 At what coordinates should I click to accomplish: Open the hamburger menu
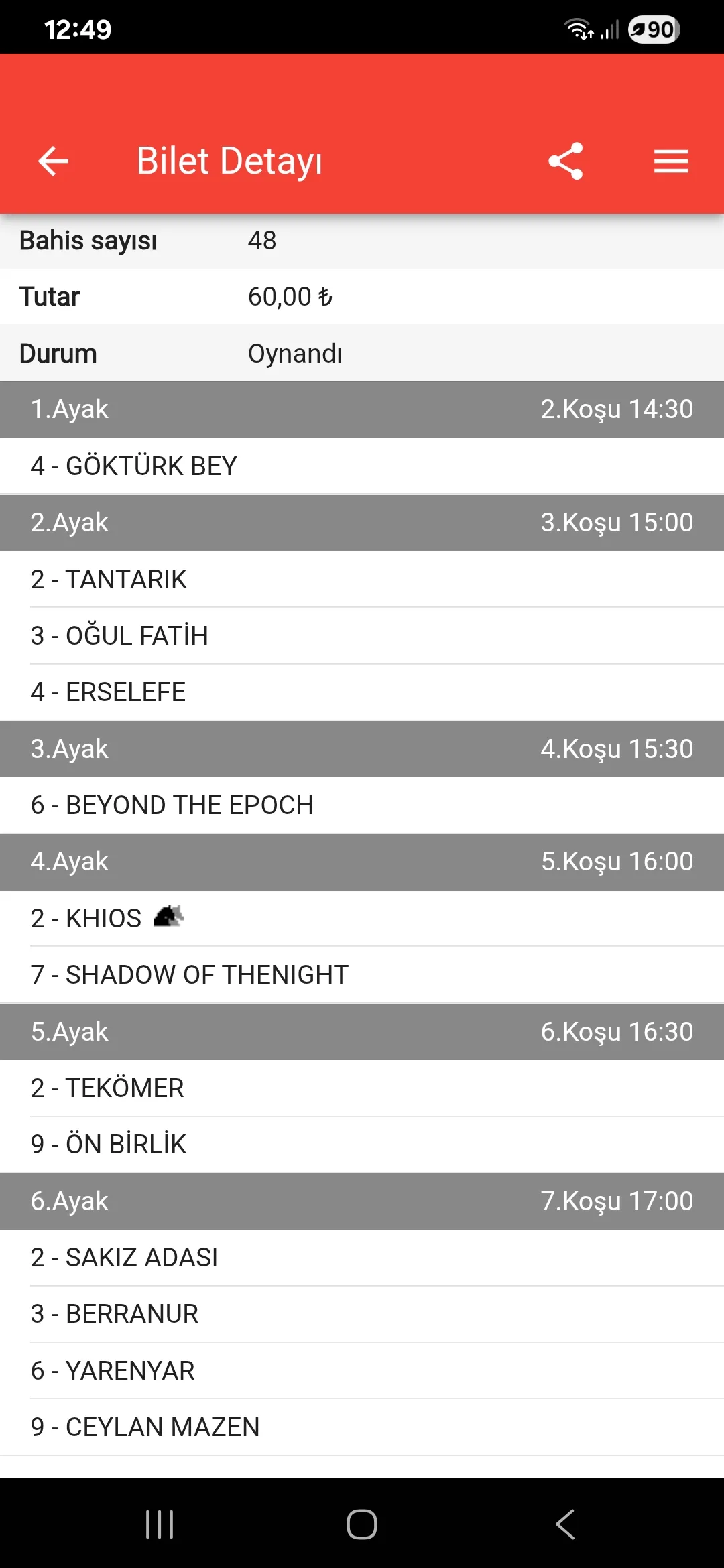pos(671,161)
